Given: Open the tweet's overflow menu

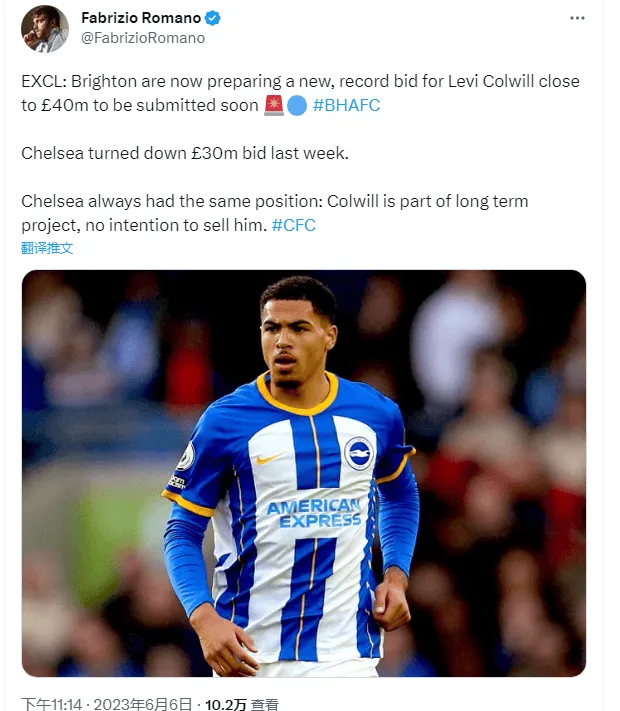Looking at the screenshot, I should pos(578,19).
